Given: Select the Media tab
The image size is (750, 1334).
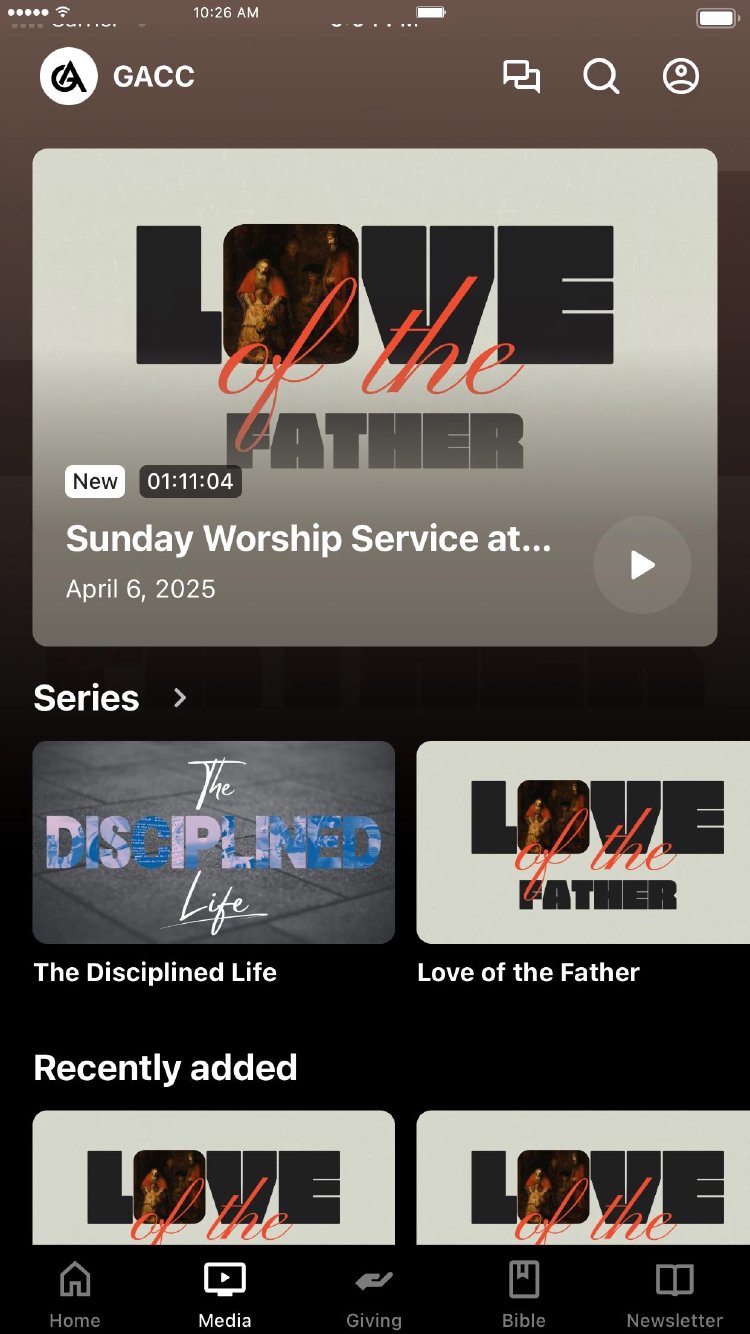Looking at the screenshot, I should (x=225, y=1294).
